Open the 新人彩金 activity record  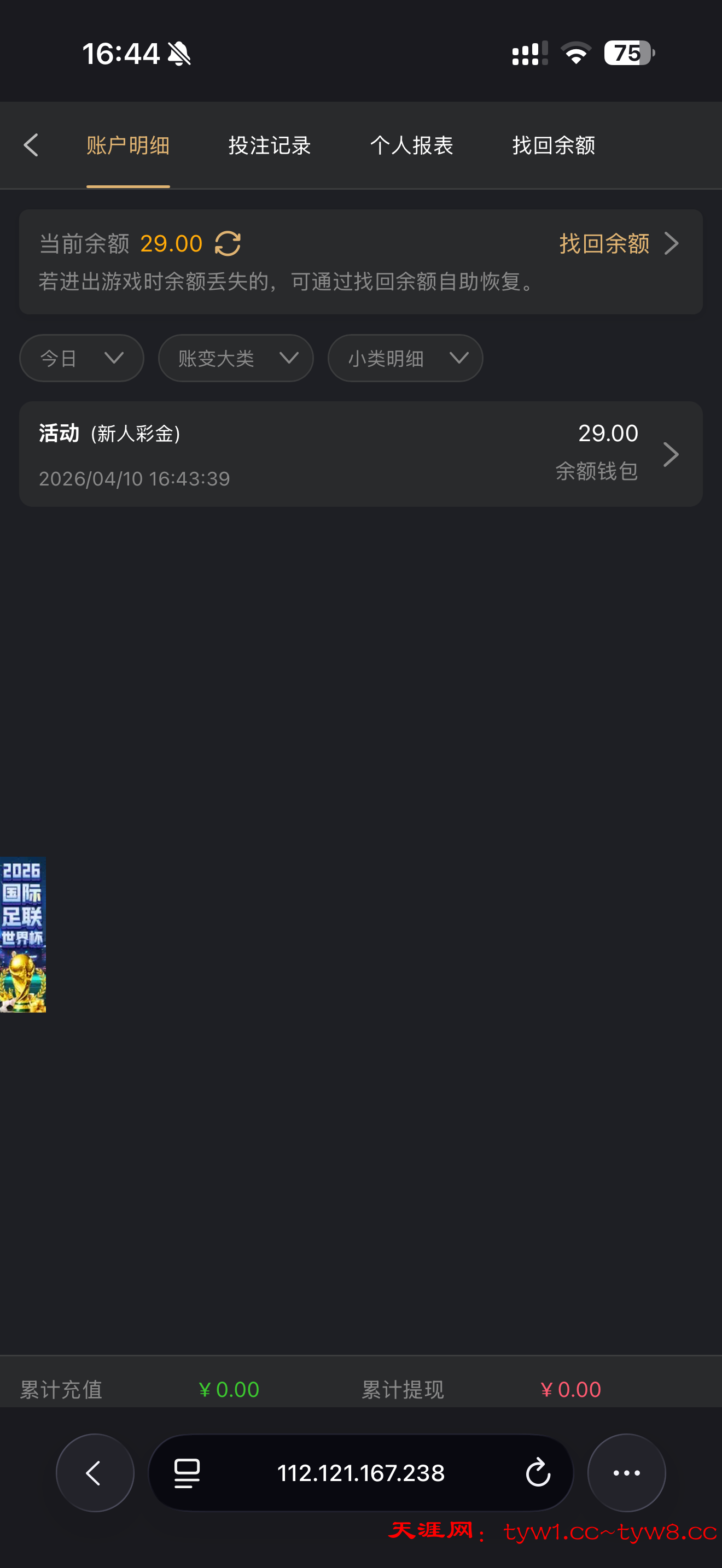click(x=360, y=454)
